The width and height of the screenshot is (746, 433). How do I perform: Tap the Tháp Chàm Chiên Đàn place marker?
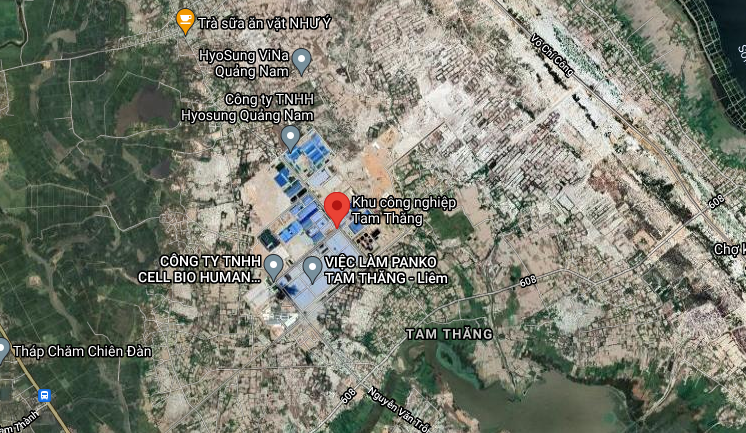[x=3, y=349]
